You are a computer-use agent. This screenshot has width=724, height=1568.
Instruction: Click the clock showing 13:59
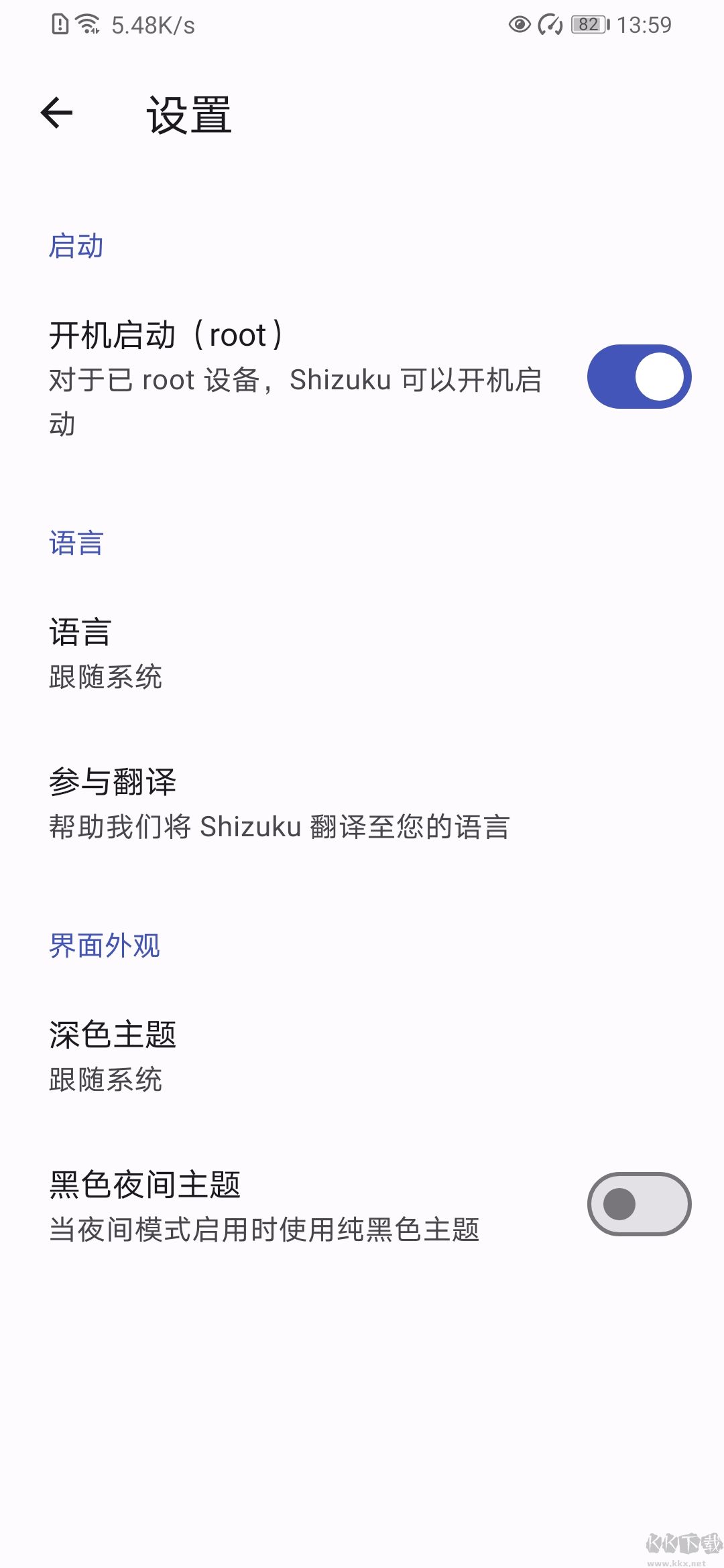pyautogui.click(x=642, y=25)
